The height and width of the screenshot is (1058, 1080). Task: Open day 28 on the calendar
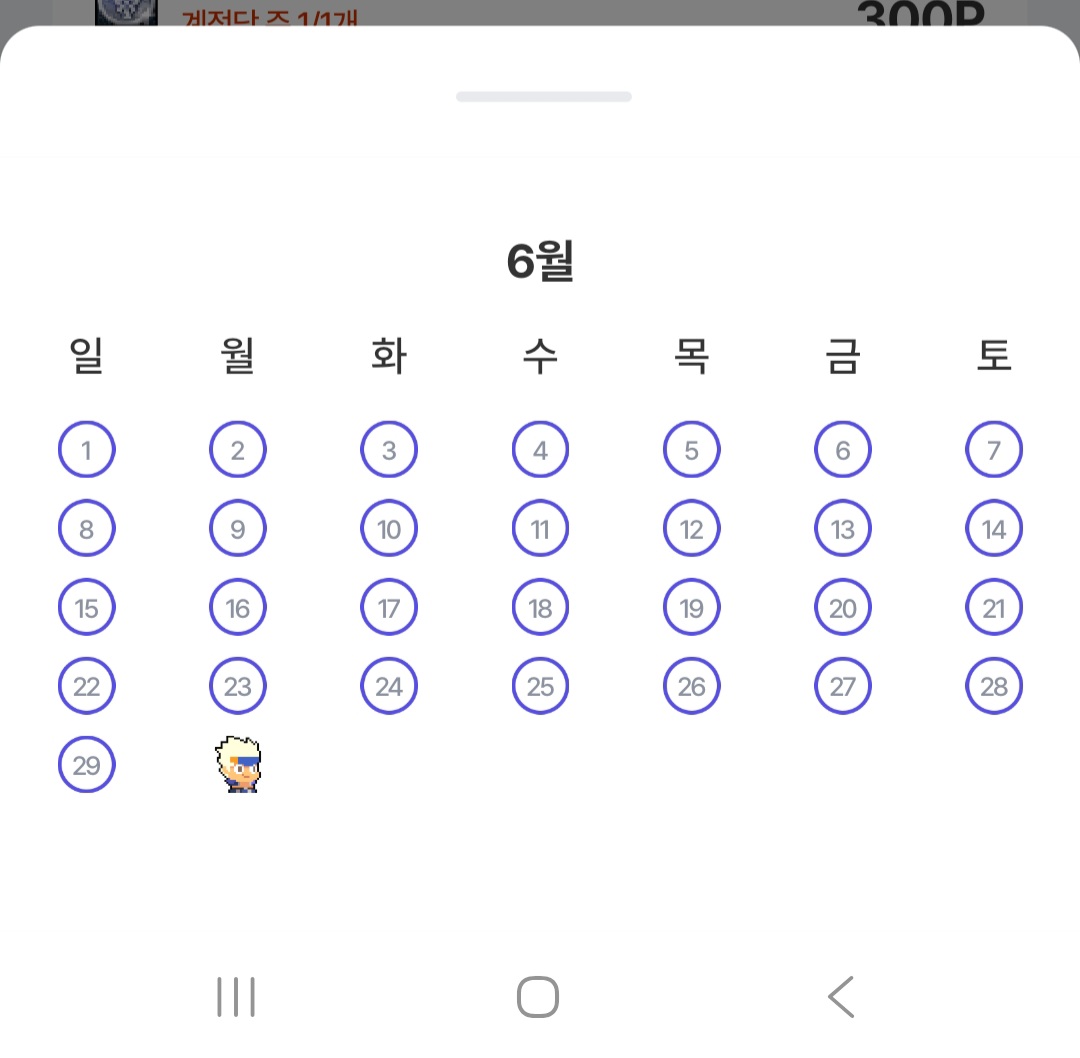(x=994, y=687)
